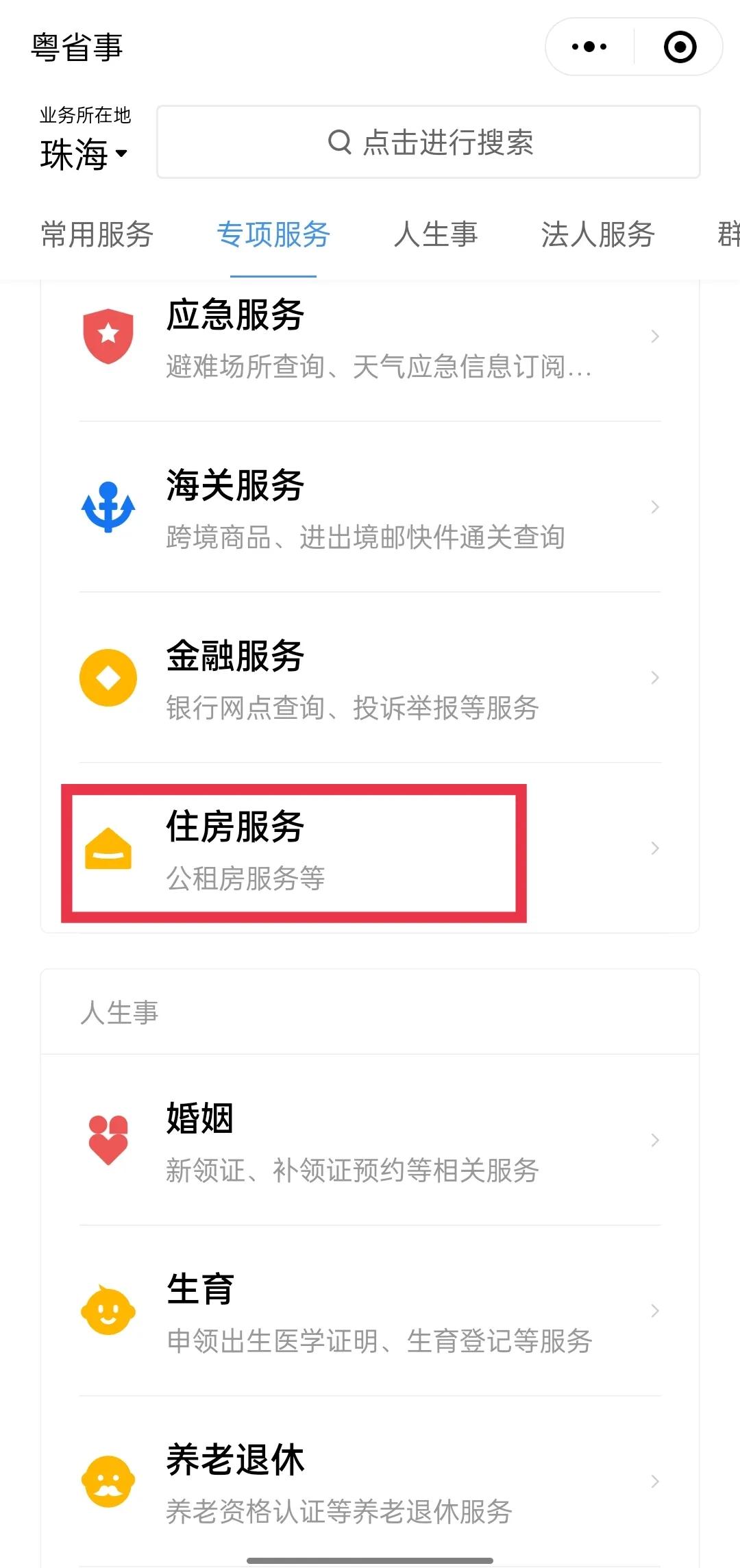740x1568 pixels.
Task: Click the mini-program close circle button
Action: (x=679, y=46)
